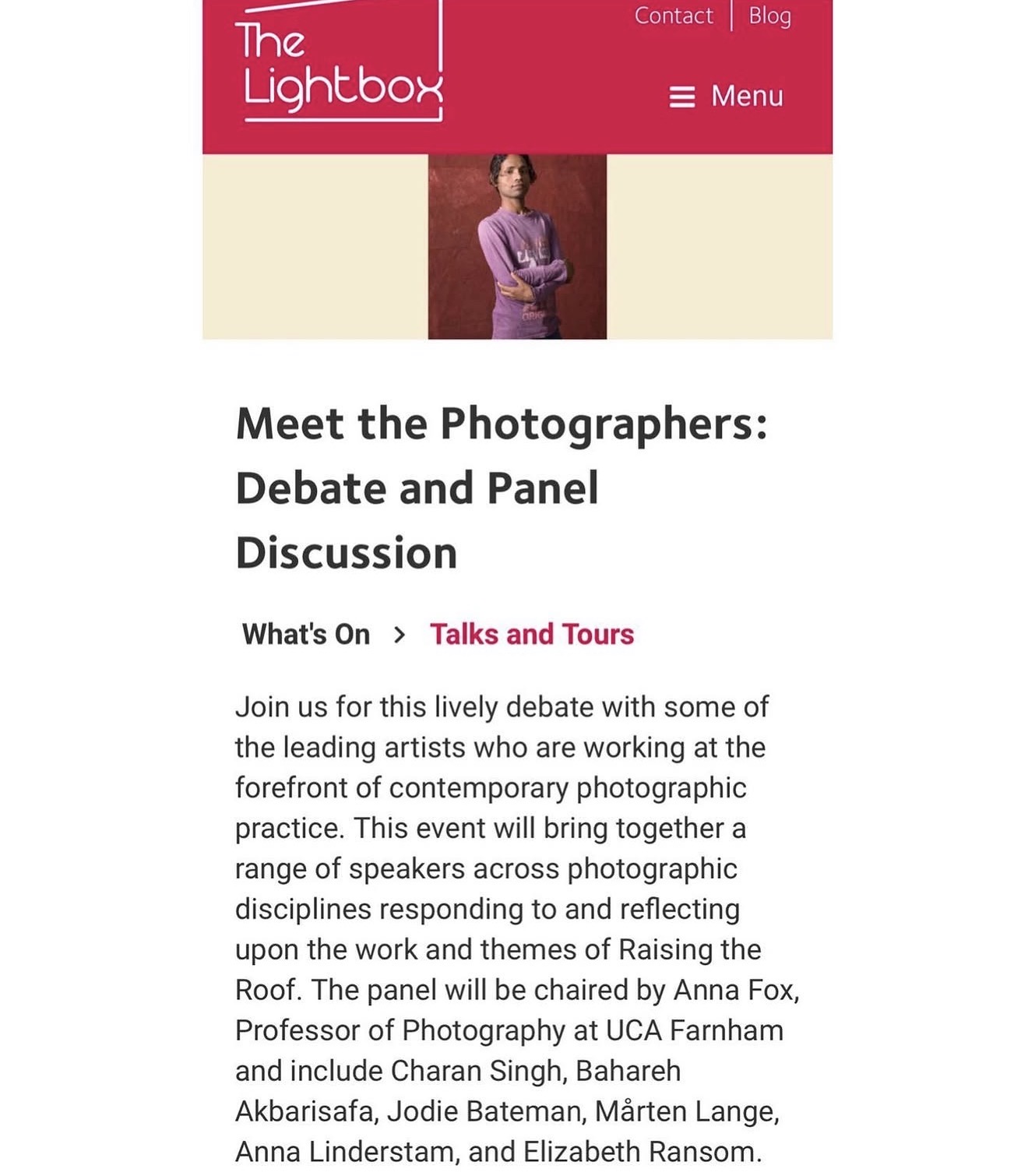Open the Talks and Tours link
The height and width of the screenshot is (1176, 1028).
click(532, 634)
